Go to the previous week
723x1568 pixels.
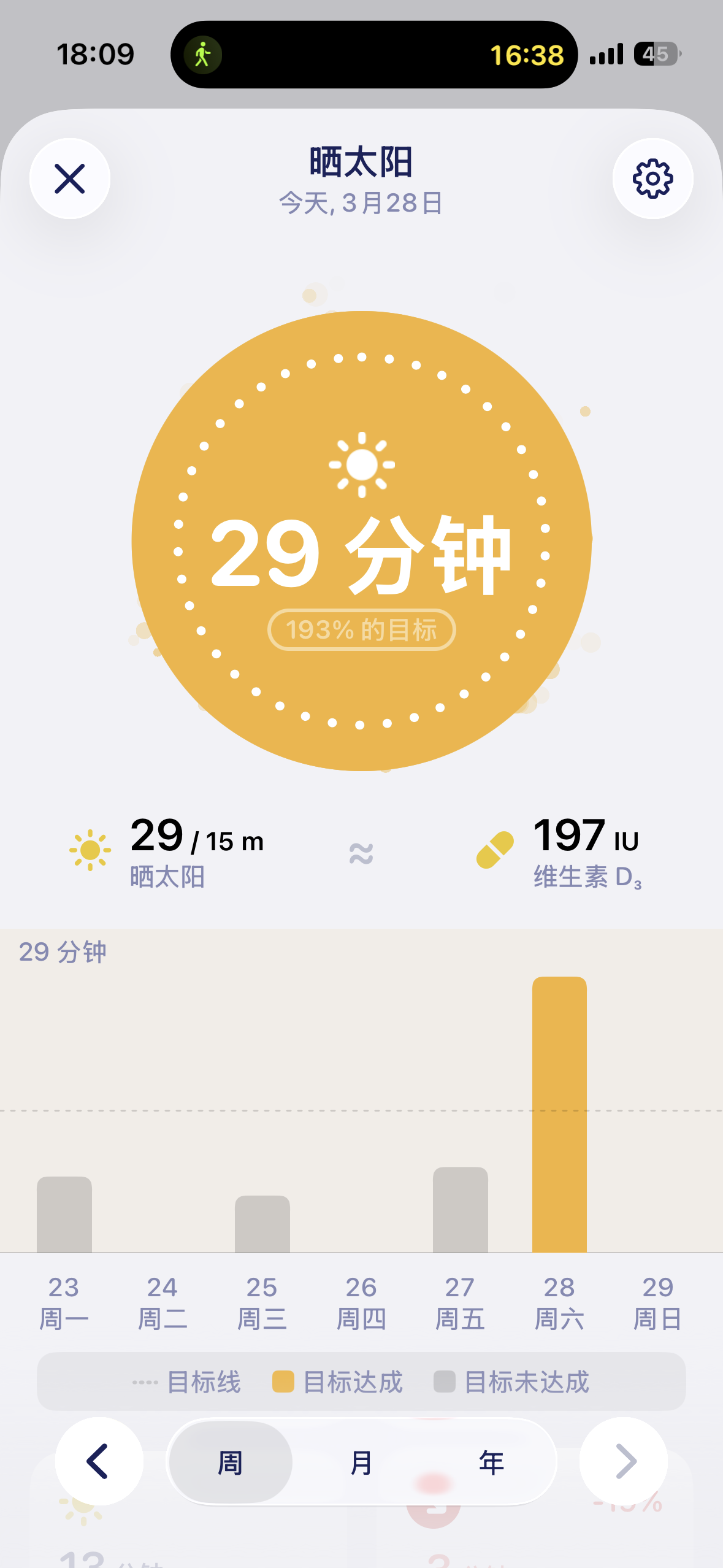99,1461
